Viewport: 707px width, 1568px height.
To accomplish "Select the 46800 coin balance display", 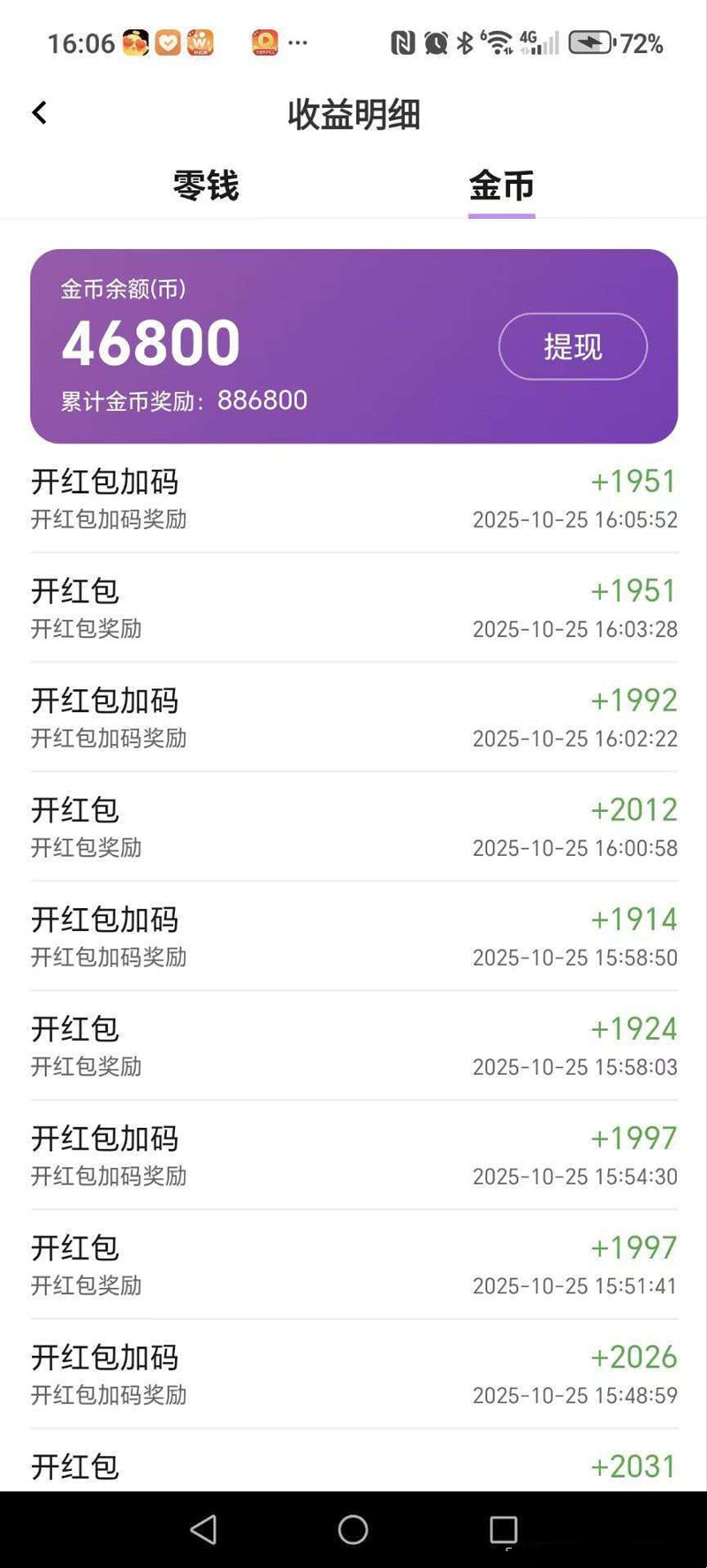I will 152,341.
